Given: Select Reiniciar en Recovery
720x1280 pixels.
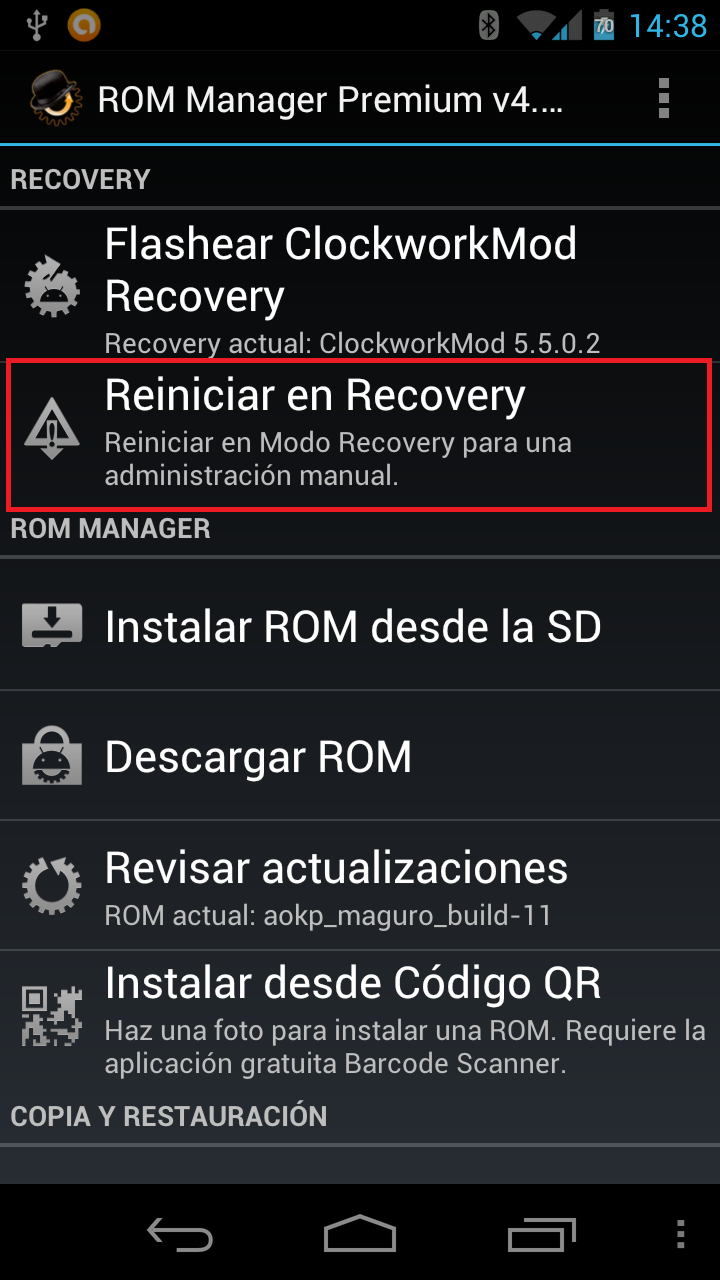Looking at the screenshot, I should (360, 435).
